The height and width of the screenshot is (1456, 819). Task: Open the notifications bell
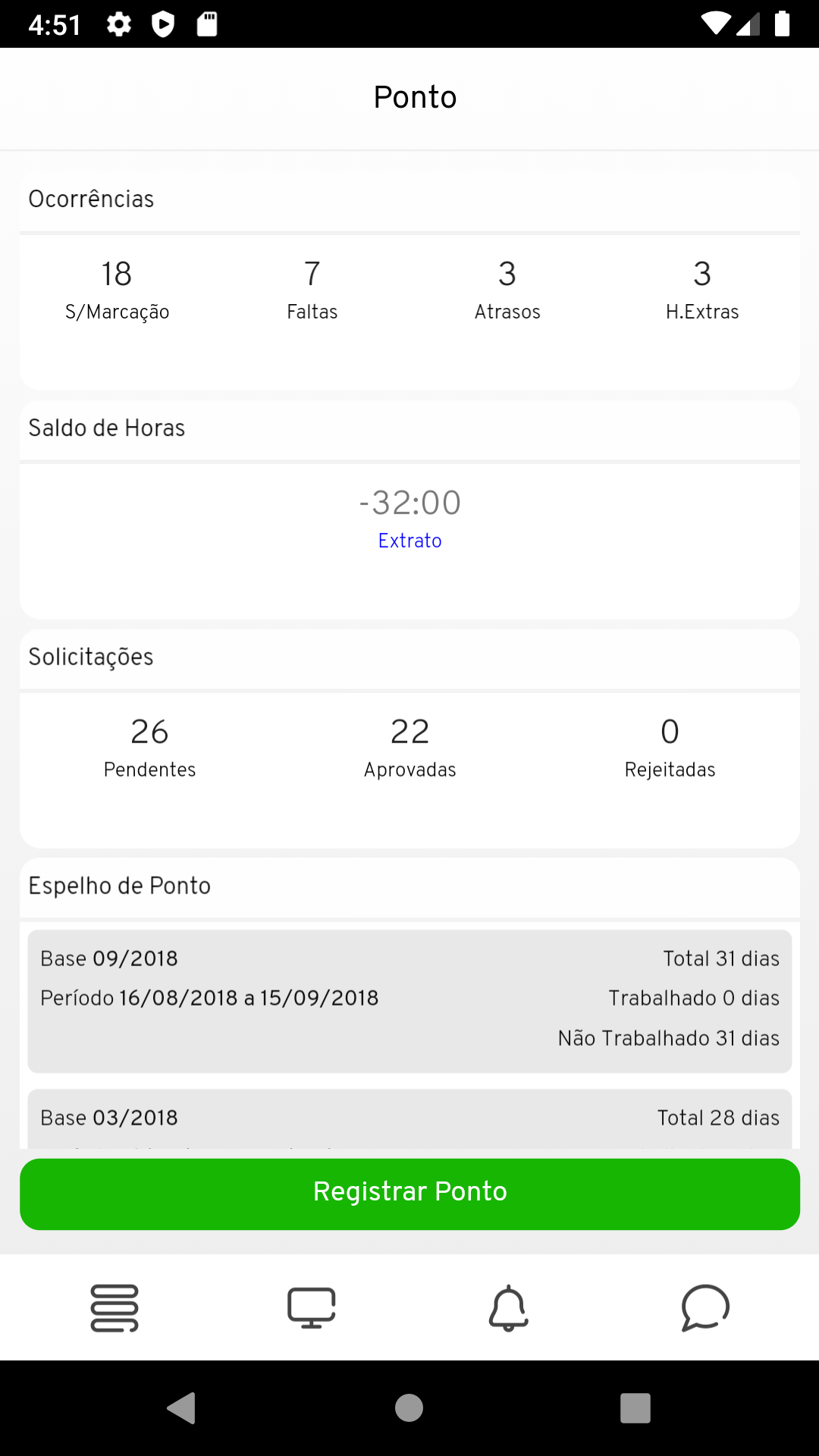click(x=508, y=1308)
